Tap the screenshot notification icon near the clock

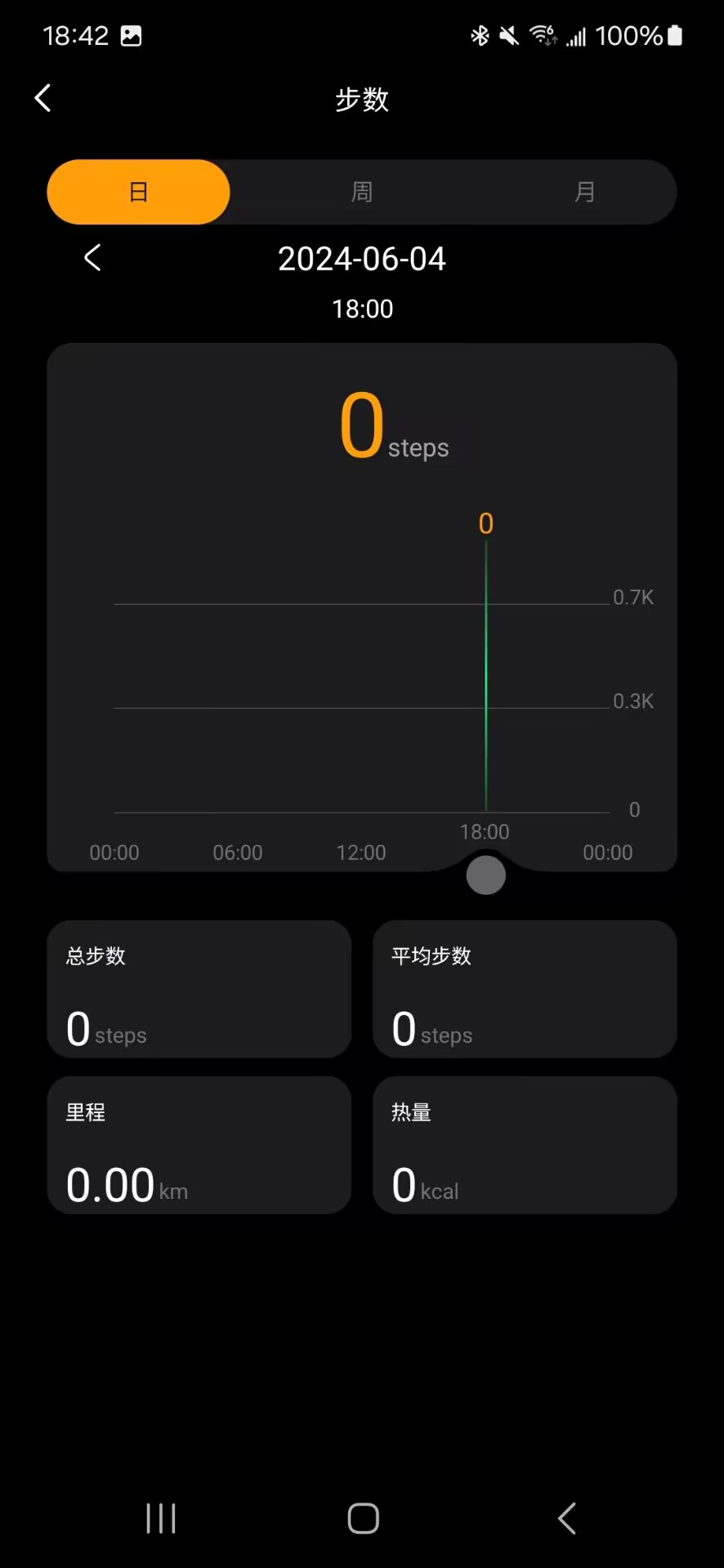(x=131, y=35)
